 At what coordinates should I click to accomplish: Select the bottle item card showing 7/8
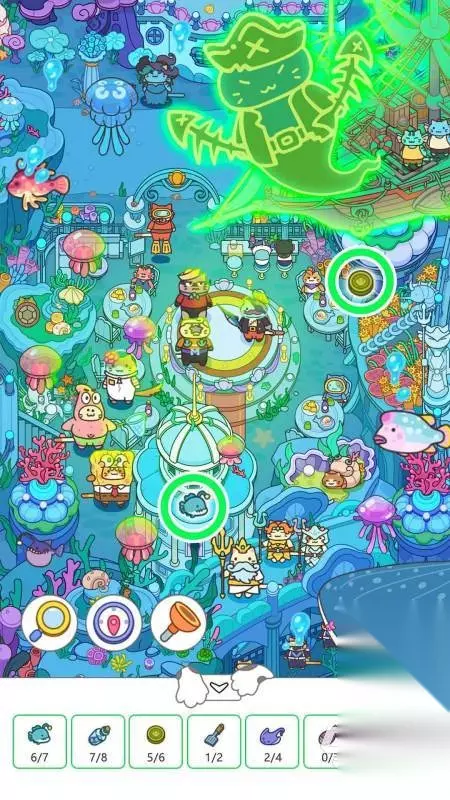(x=98, y=741)
